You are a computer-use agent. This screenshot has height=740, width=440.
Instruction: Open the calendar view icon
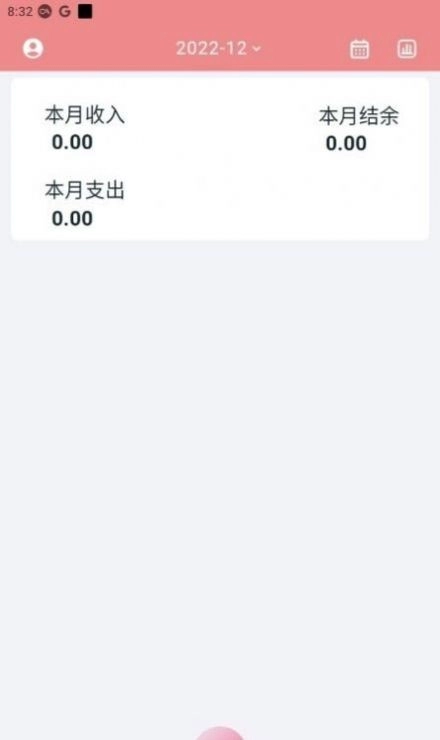pyautogui.click(x=359, y=49)
